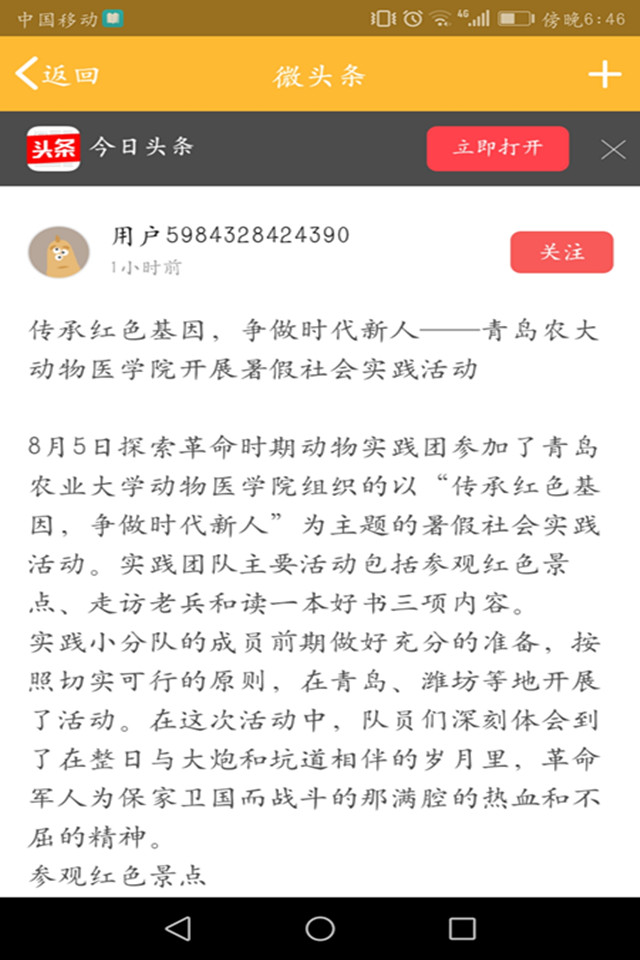Image resolution: width=640 pixels, height=960 pixels.
Task: Tap the plus icon in header
Action: tap(604, 74)
